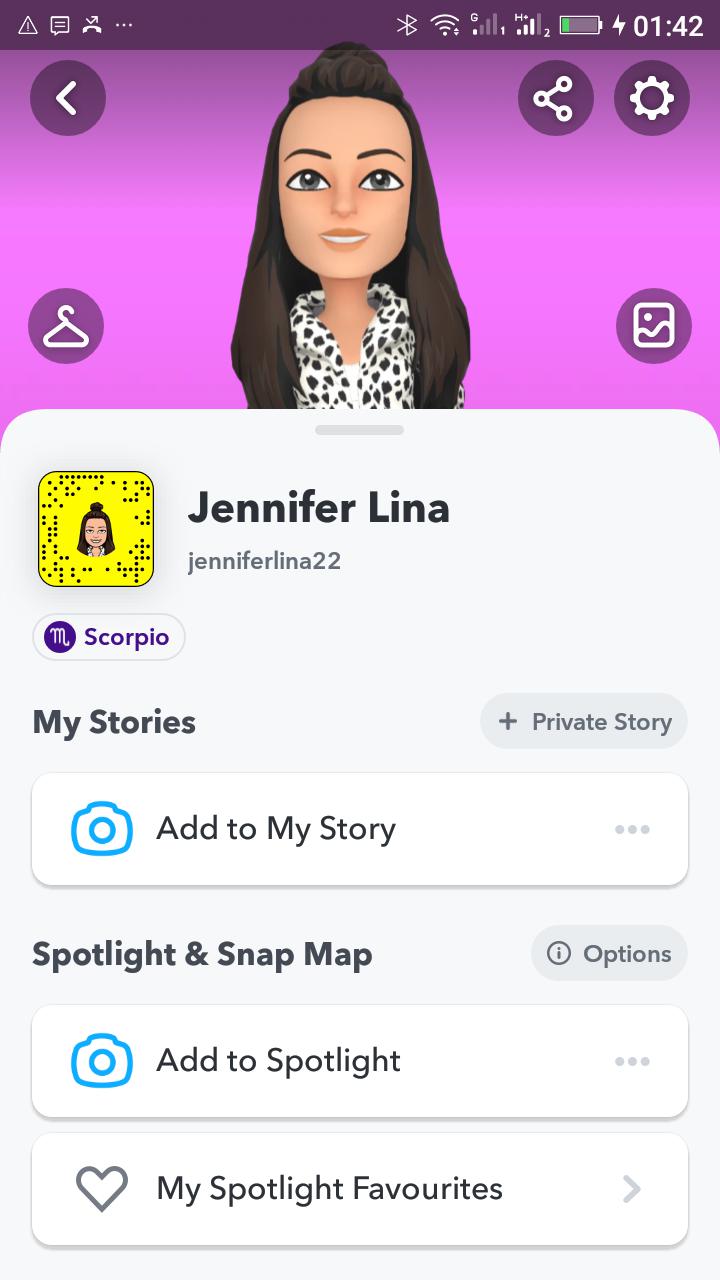Open the background photo picker icon
Viewport: 720px width, 1280px height.
point(653,326)
